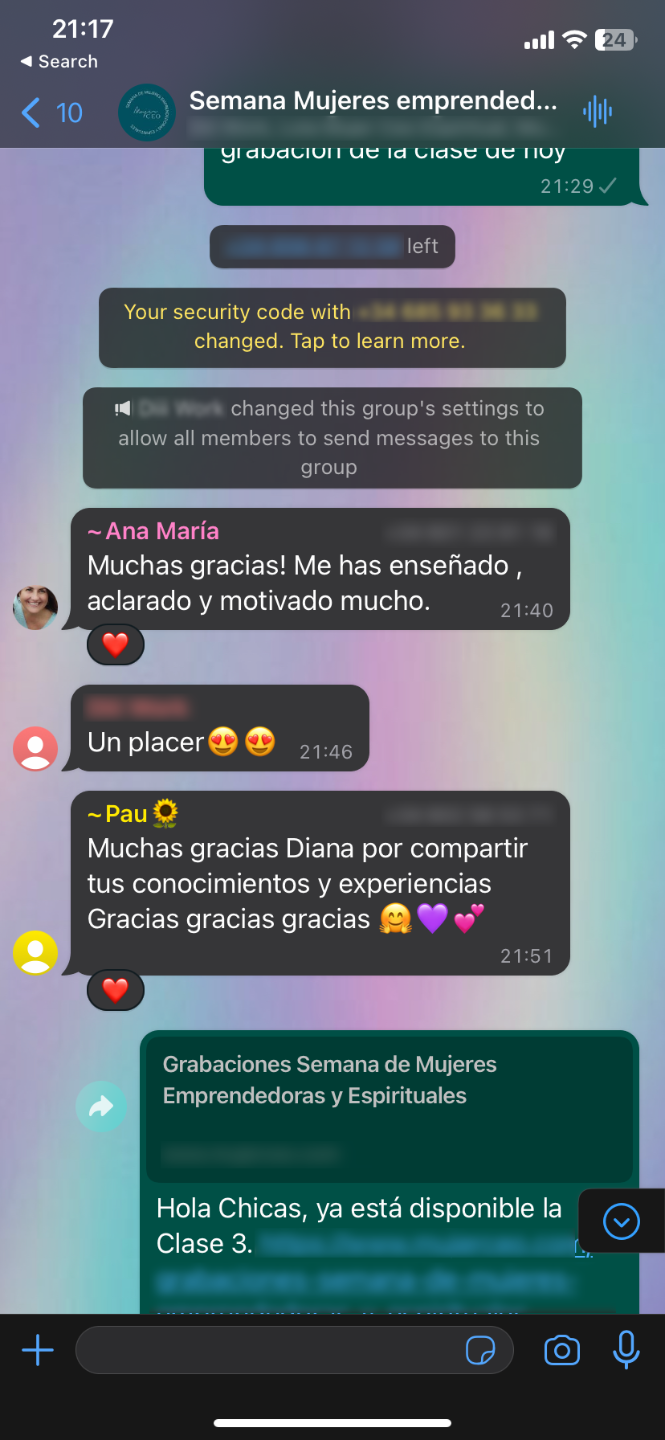Open the camera to take a photo
Screen dimensions: 665x1440
pos(562,1351)
